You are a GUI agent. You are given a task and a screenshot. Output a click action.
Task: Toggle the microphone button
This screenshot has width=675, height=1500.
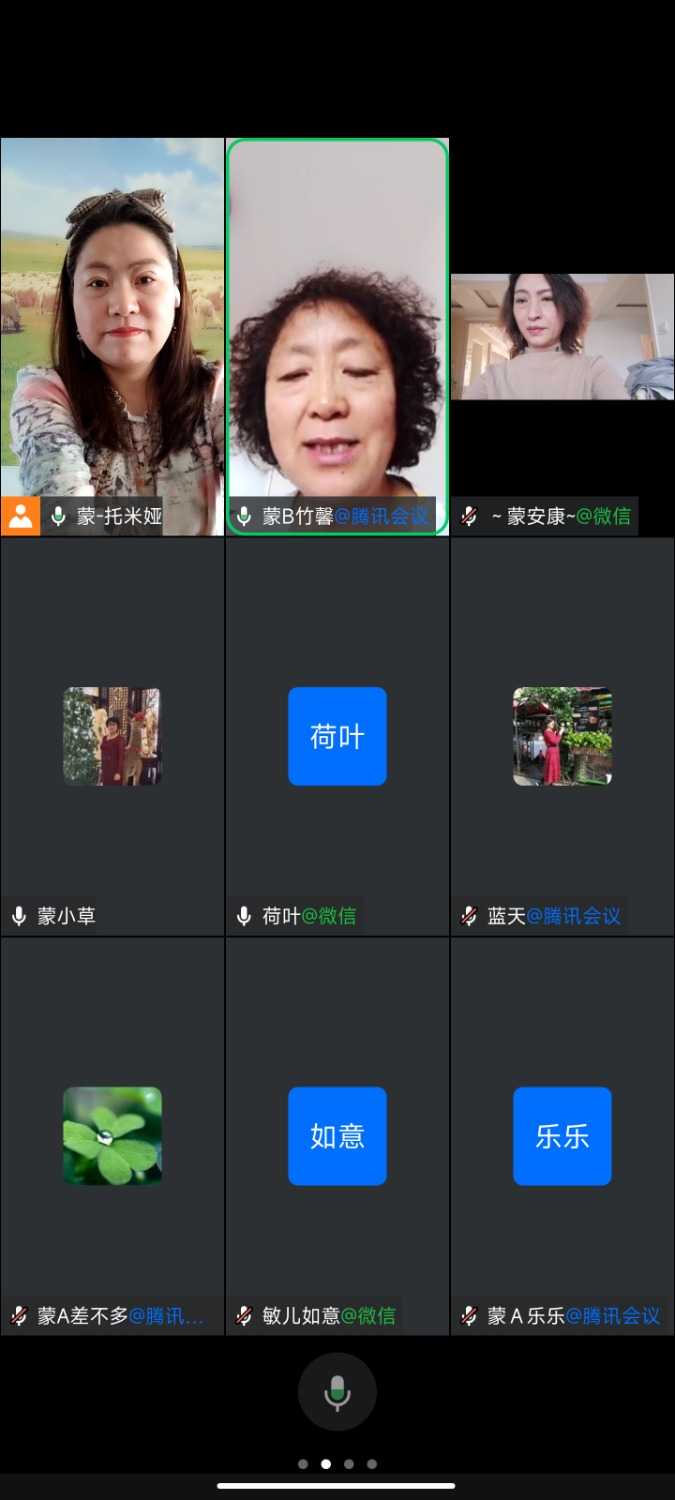pos(337,1392)
